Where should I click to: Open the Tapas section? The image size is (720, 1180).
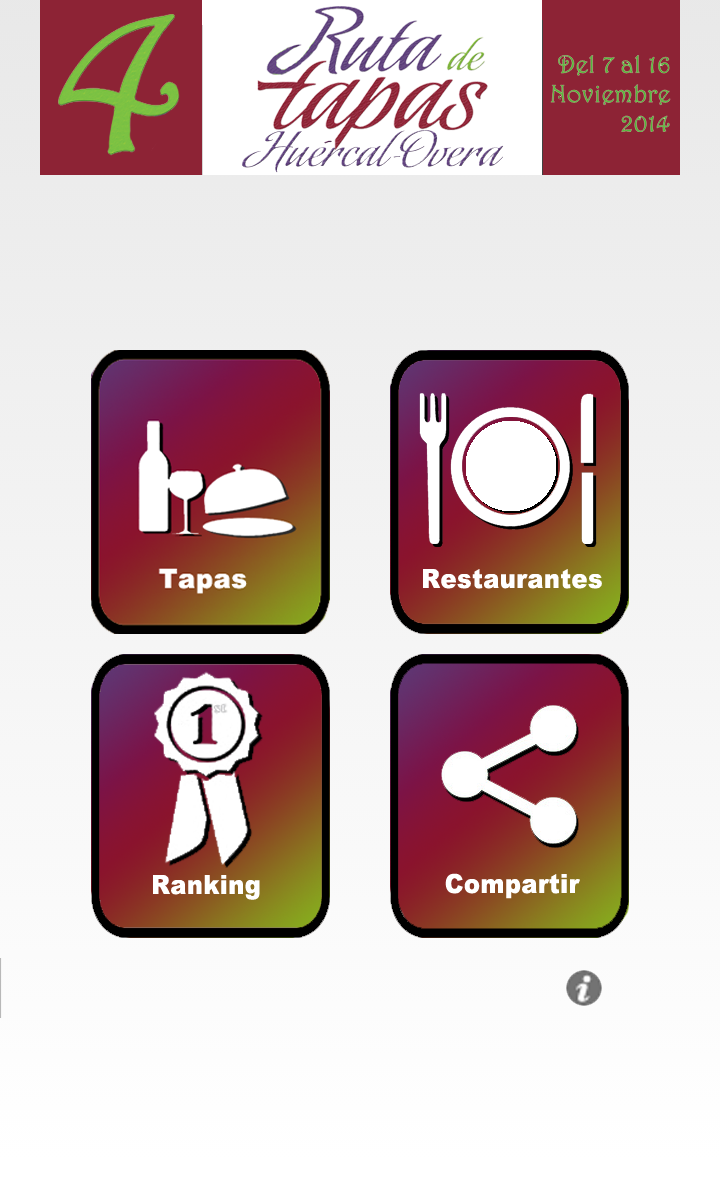pyautogui.click(x=210, y=492)
